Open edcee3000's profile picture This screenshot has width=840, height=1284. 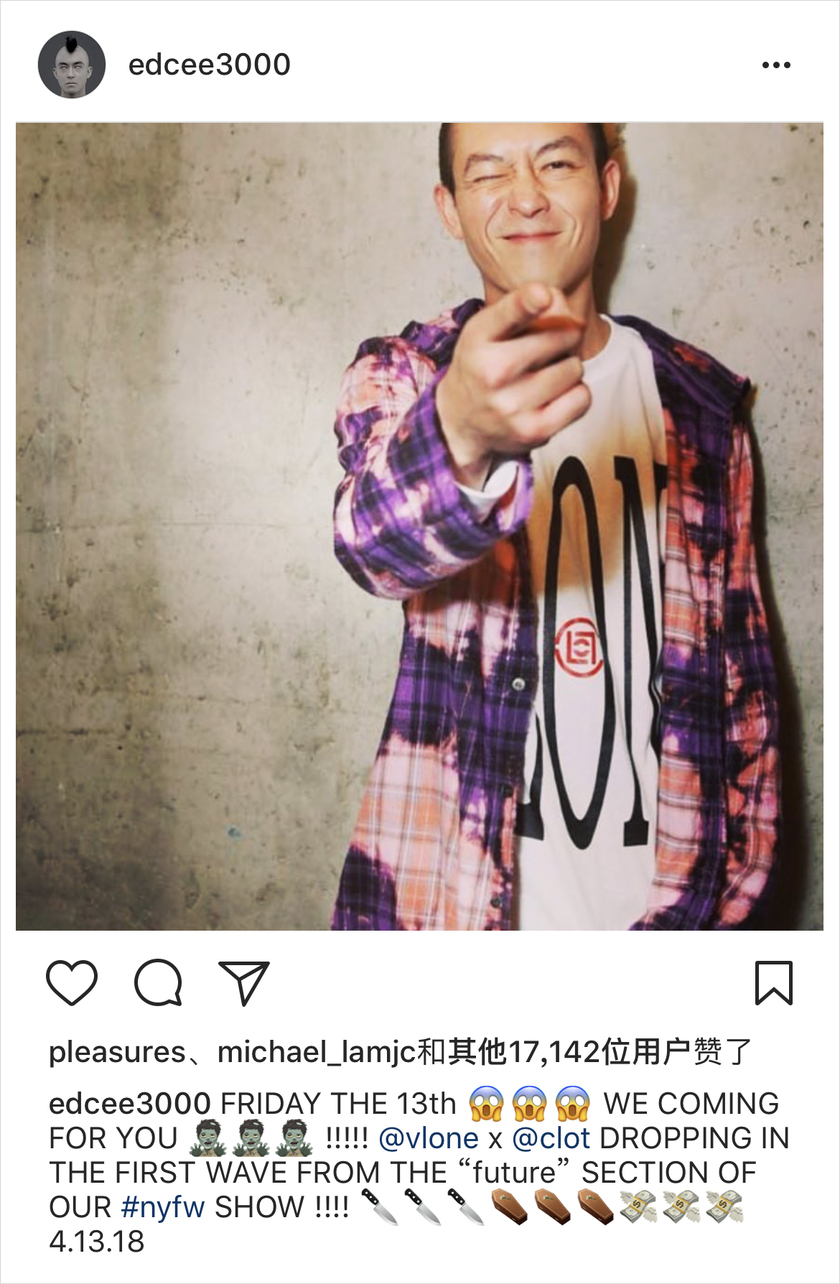point(72,65)
